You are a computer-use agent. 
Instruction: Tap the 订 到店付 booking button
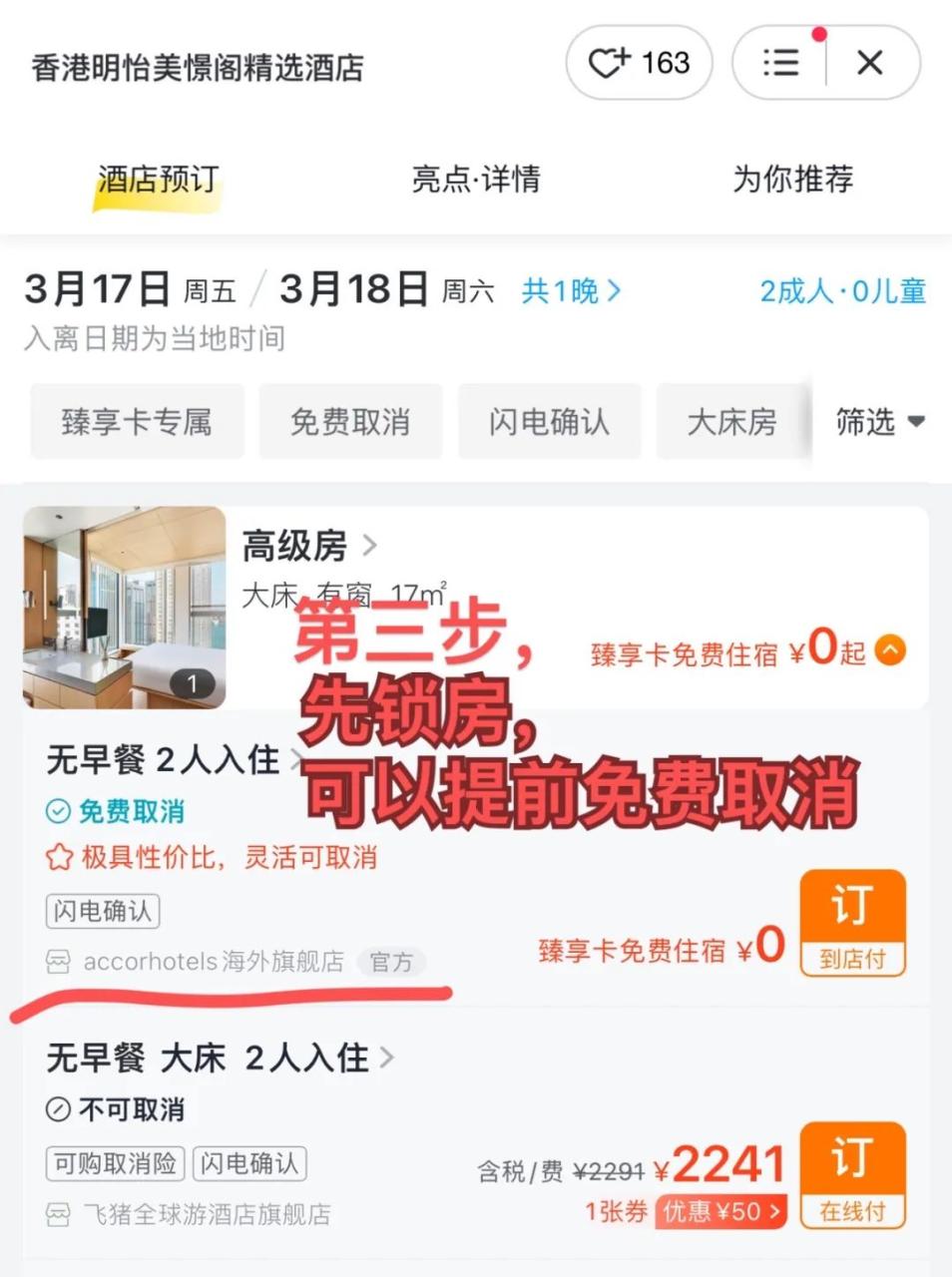853,923
